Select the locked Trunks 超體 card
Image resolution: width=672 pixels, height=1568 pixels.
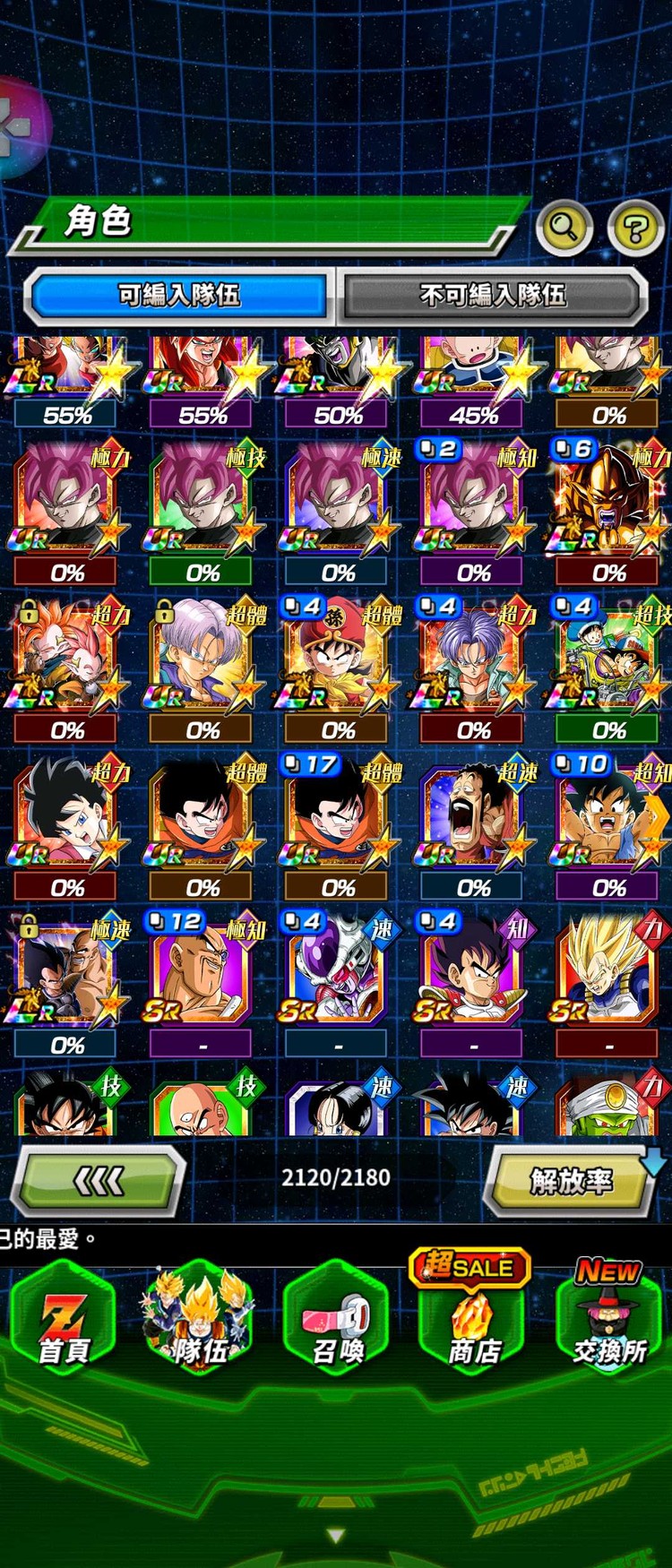click(x=202, y=659)
